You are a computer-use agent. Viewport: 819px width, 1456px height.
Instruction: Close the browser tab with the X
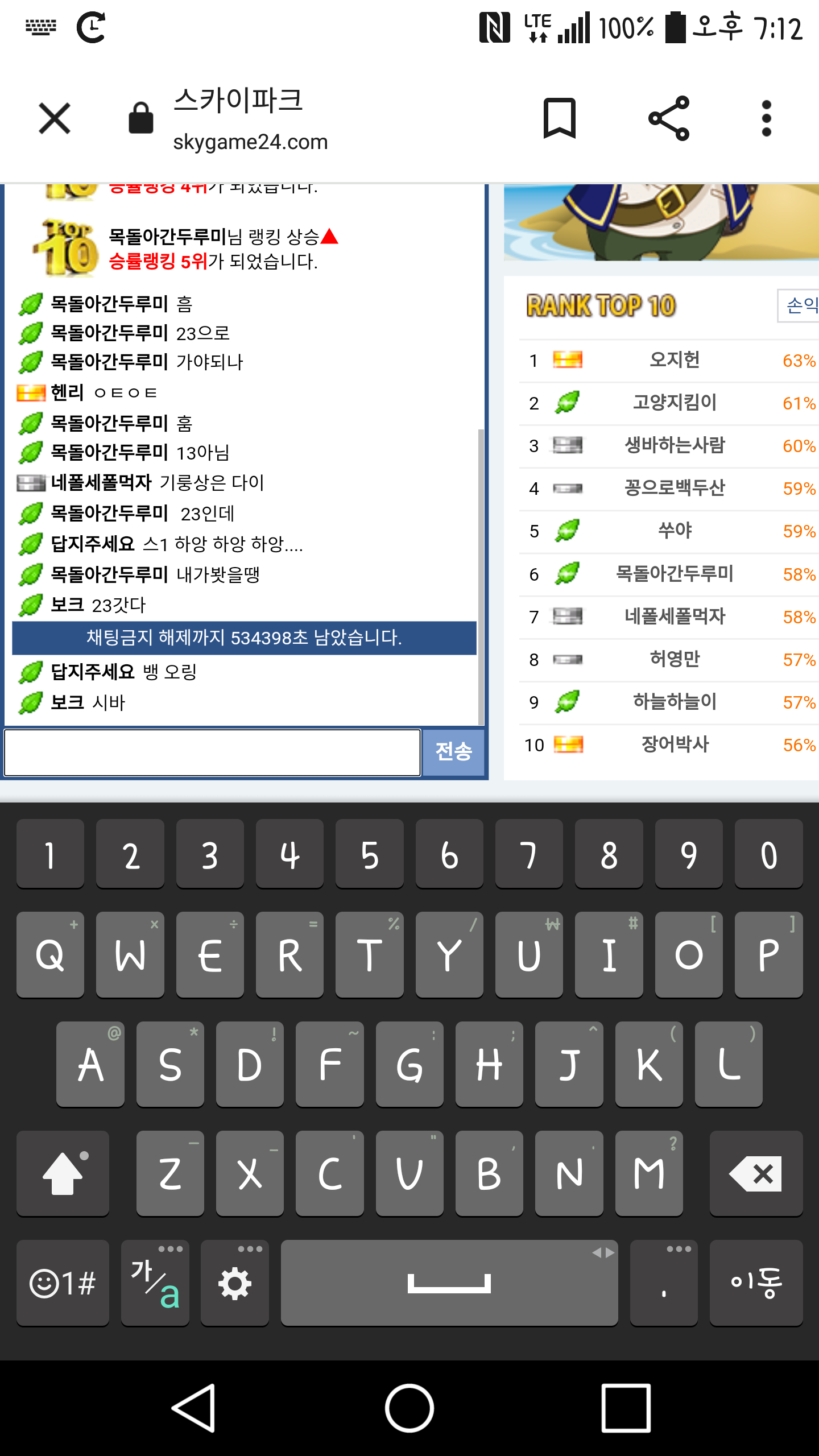55,118
